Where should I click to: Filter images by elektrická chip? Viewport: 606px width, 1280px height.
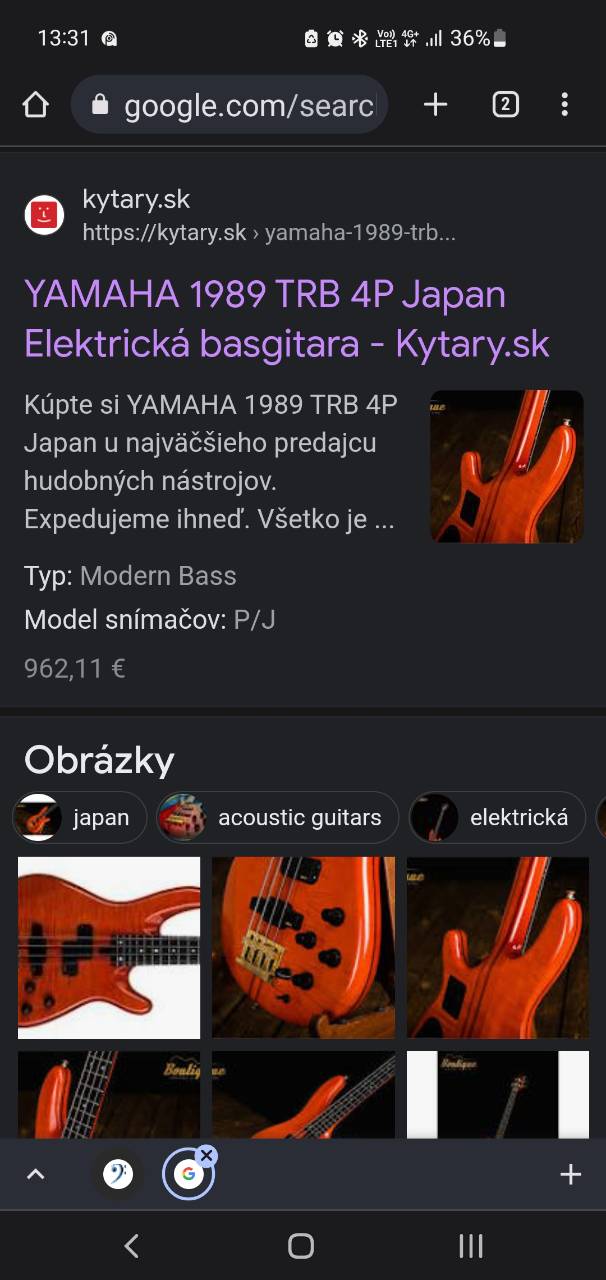[496, 818]
